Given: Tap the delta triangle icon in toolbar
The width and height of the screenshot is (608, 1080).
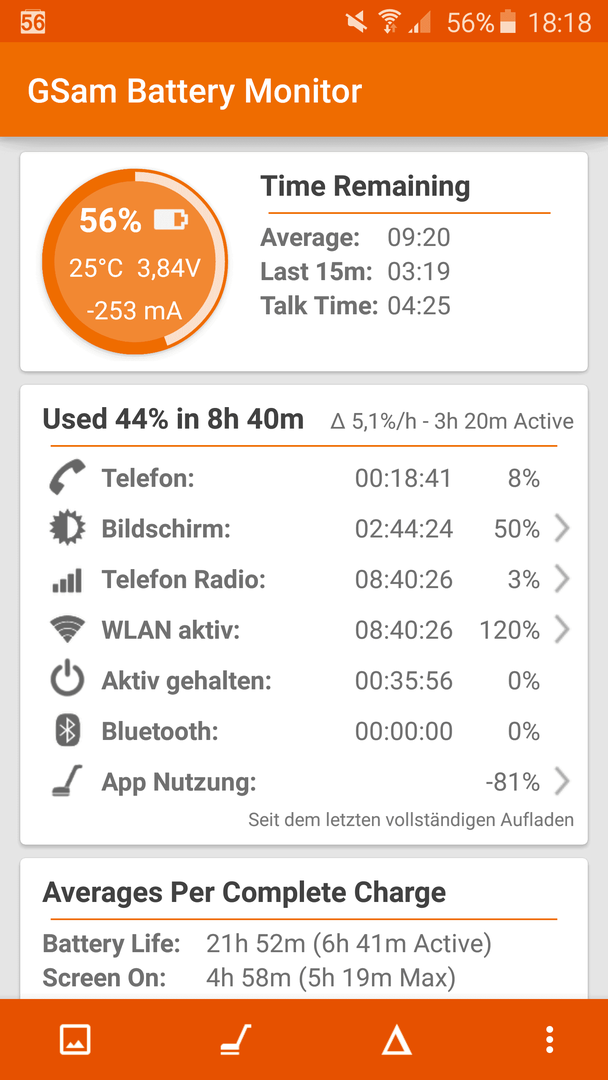Looking at the screenshot, I should [397, 1039].
